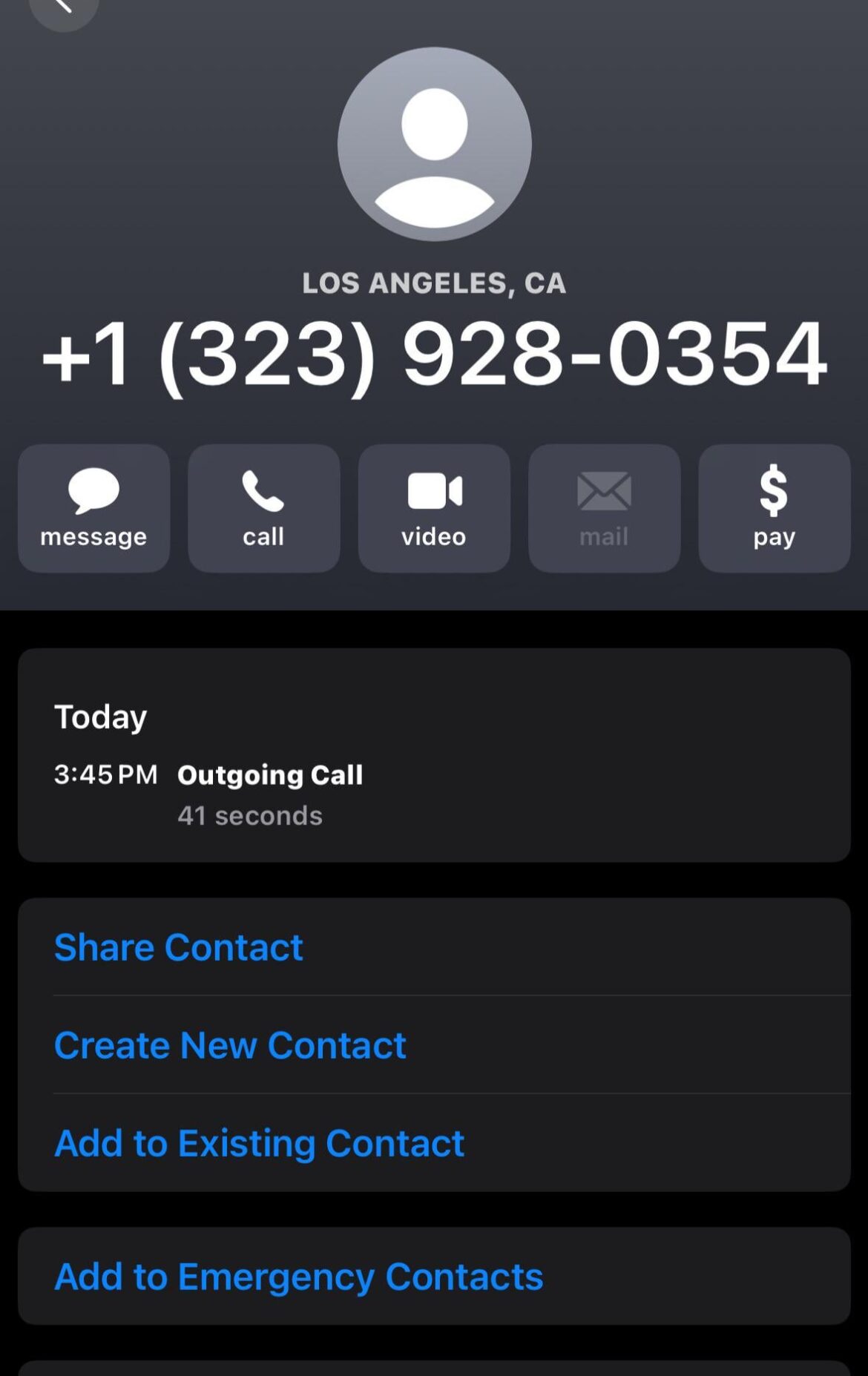Share Contact
This screenshot has width=868, height=1376.
(178, 947)
